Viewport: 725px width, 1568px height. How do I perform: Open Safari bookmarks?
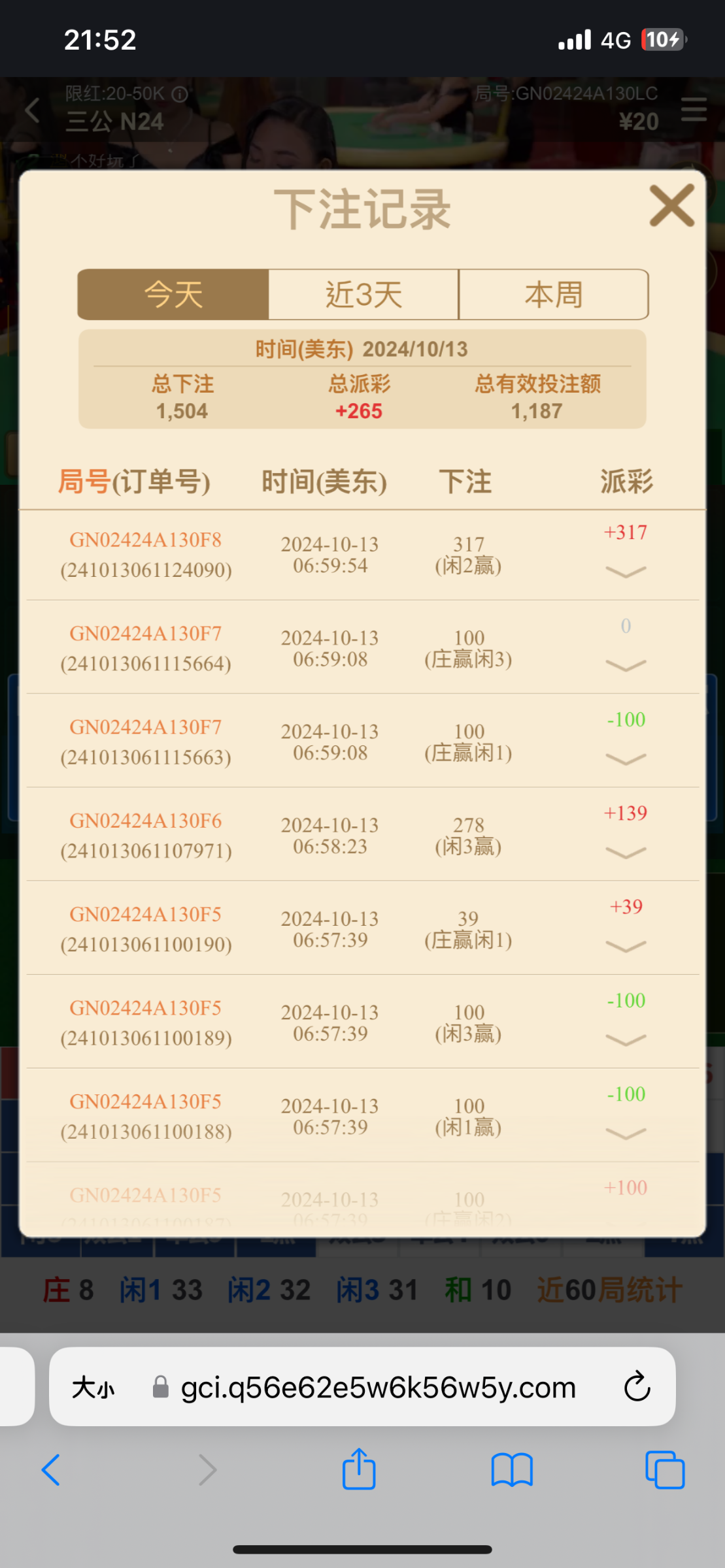point(512,1471)
